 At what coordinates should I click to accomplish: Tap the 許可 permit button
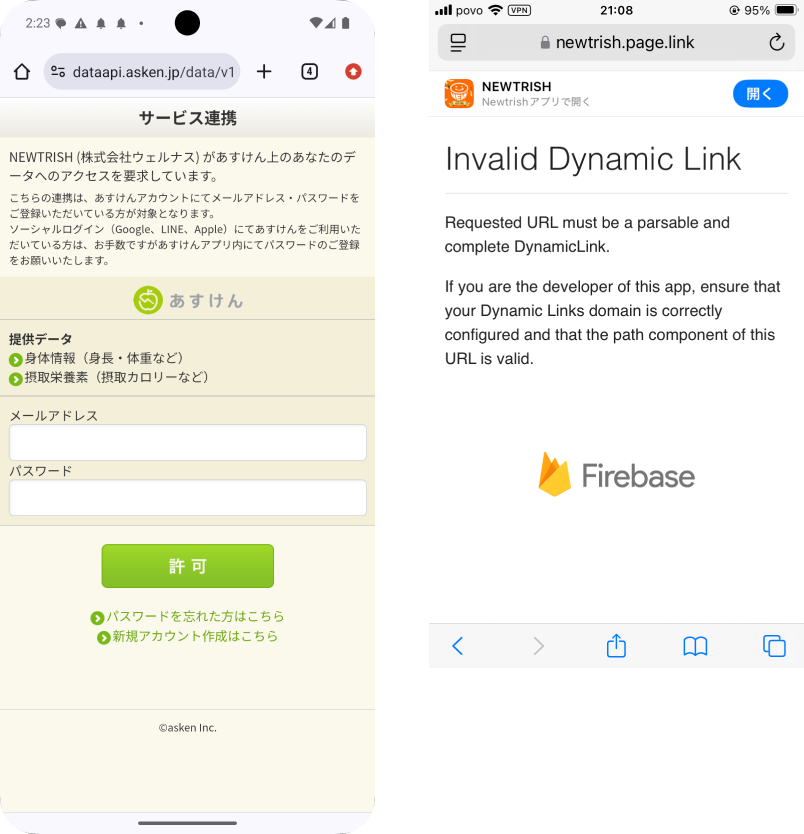point(187,566)
